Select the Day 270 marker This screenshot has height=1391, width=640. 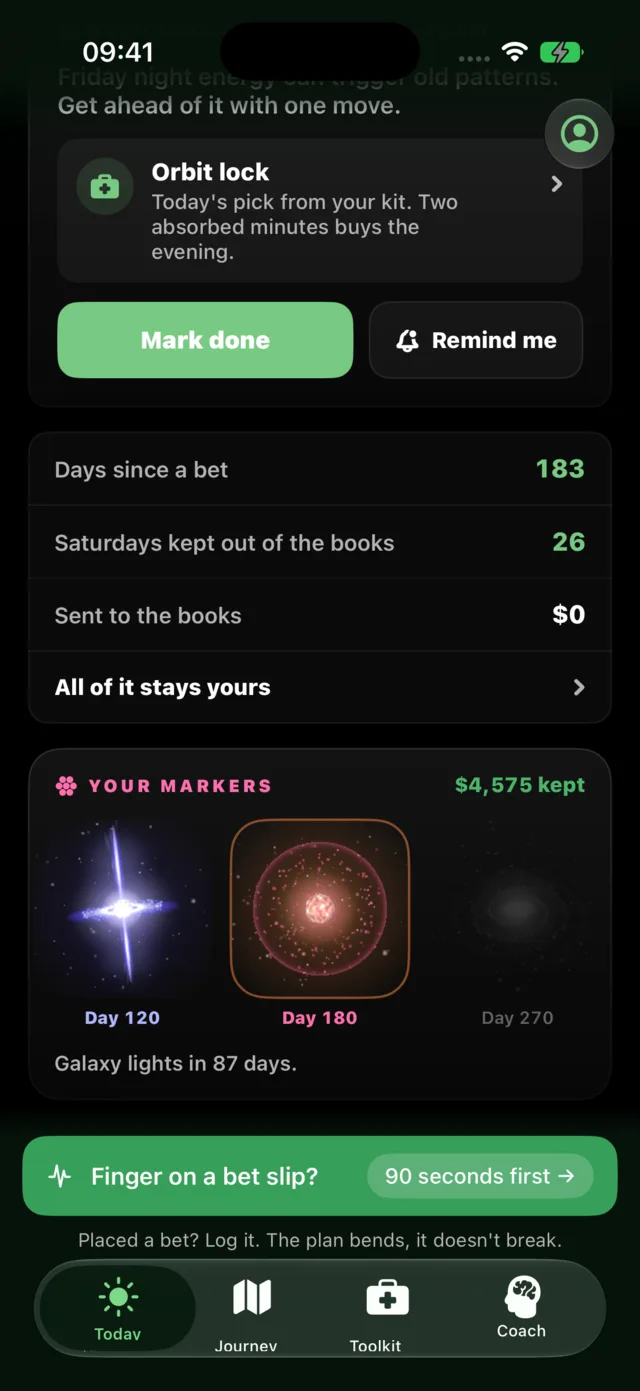[517, 925]
